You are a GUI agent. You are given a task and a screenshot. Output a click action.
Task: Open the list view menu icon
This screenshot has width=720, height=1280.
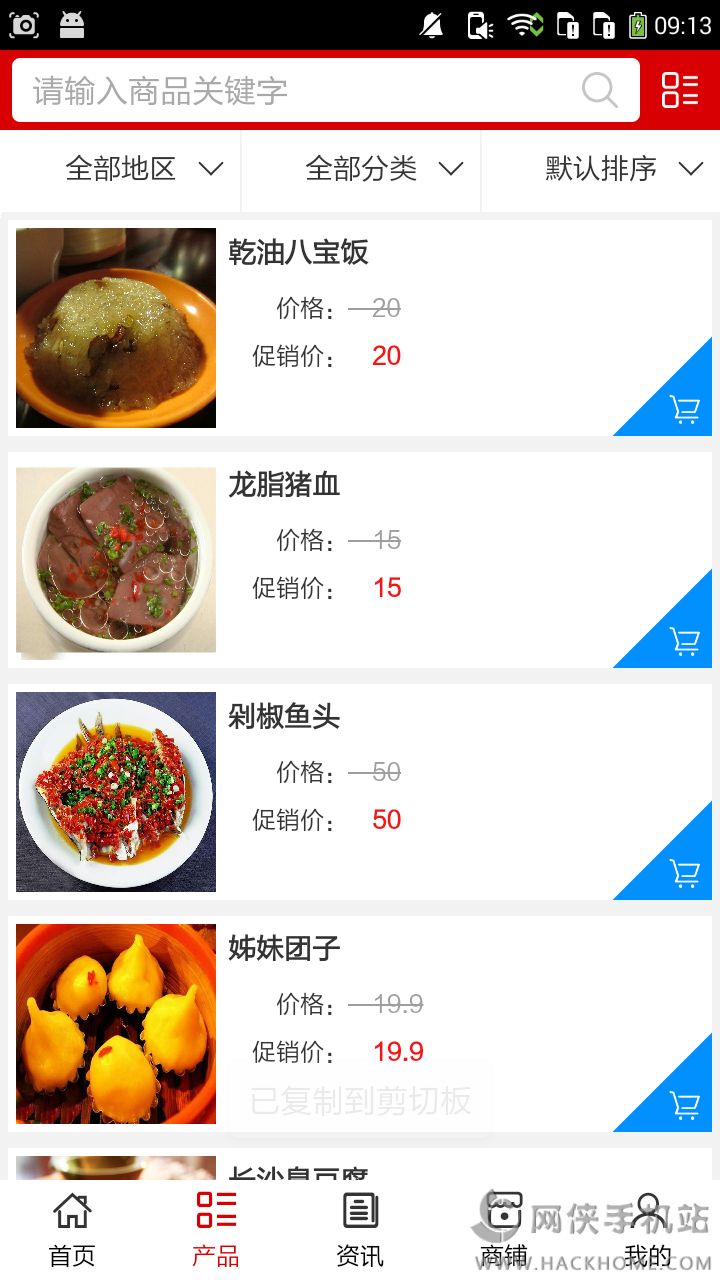tap(680, 90)
